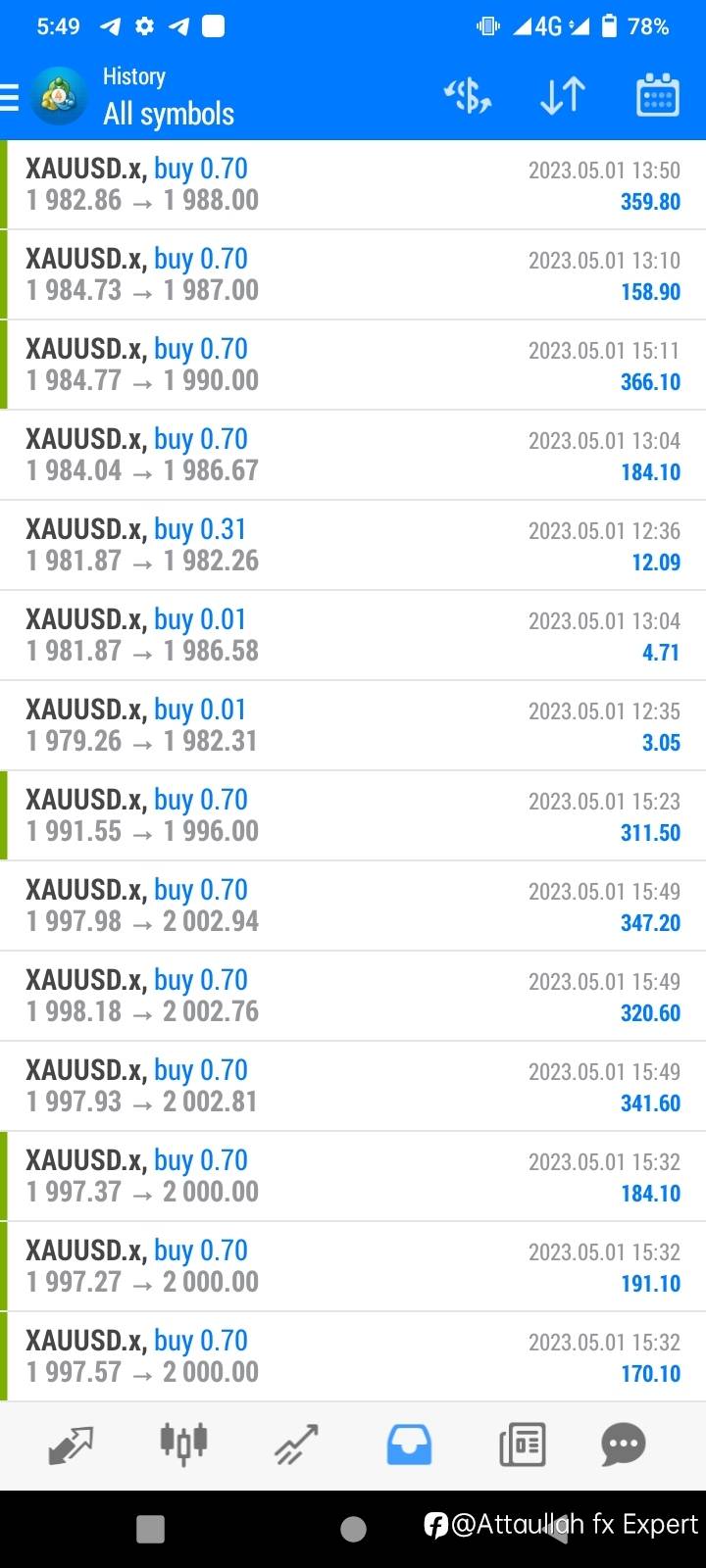Open the calendar date range picker
Screen dimensions: 706x1568
point(658,95)
